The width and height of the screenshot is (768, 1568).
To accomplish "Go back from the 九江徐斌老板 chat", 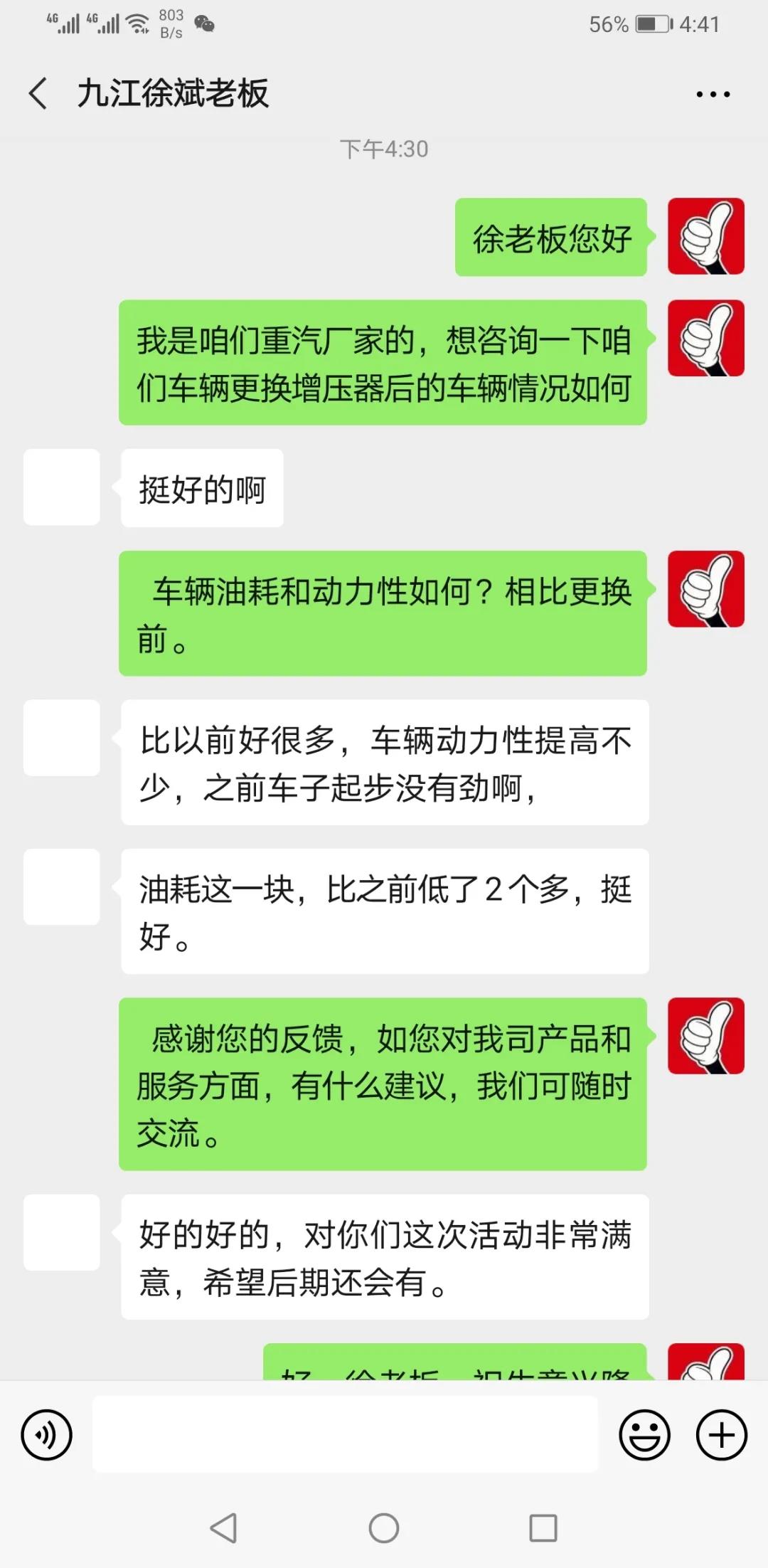I will pyautogui.click(x=38, y=94).
